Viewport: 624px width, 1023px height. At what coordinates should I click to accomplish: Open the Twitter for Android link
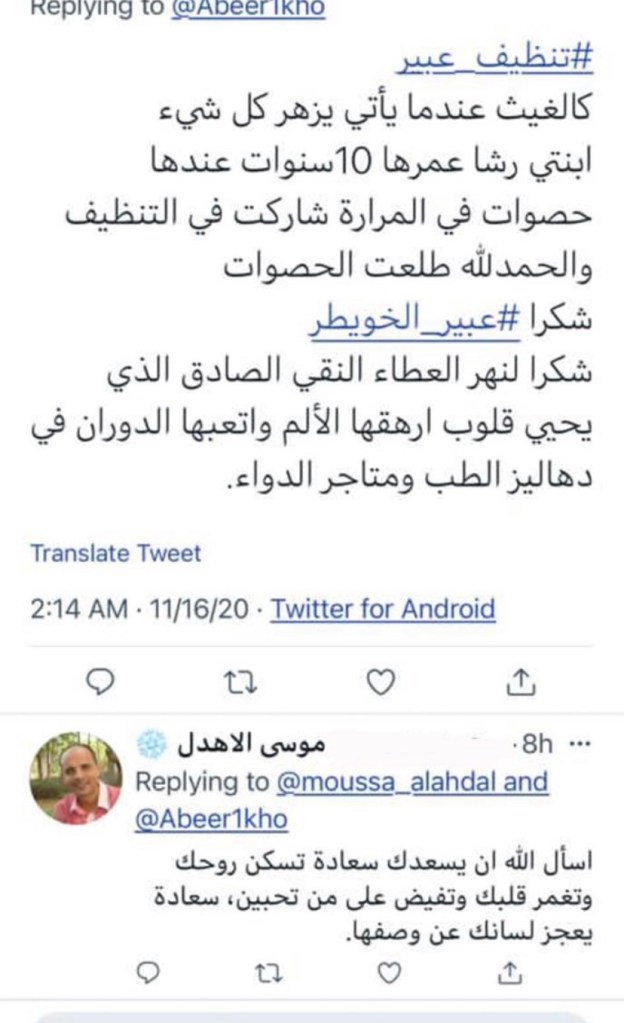click(x=383, y=608)
